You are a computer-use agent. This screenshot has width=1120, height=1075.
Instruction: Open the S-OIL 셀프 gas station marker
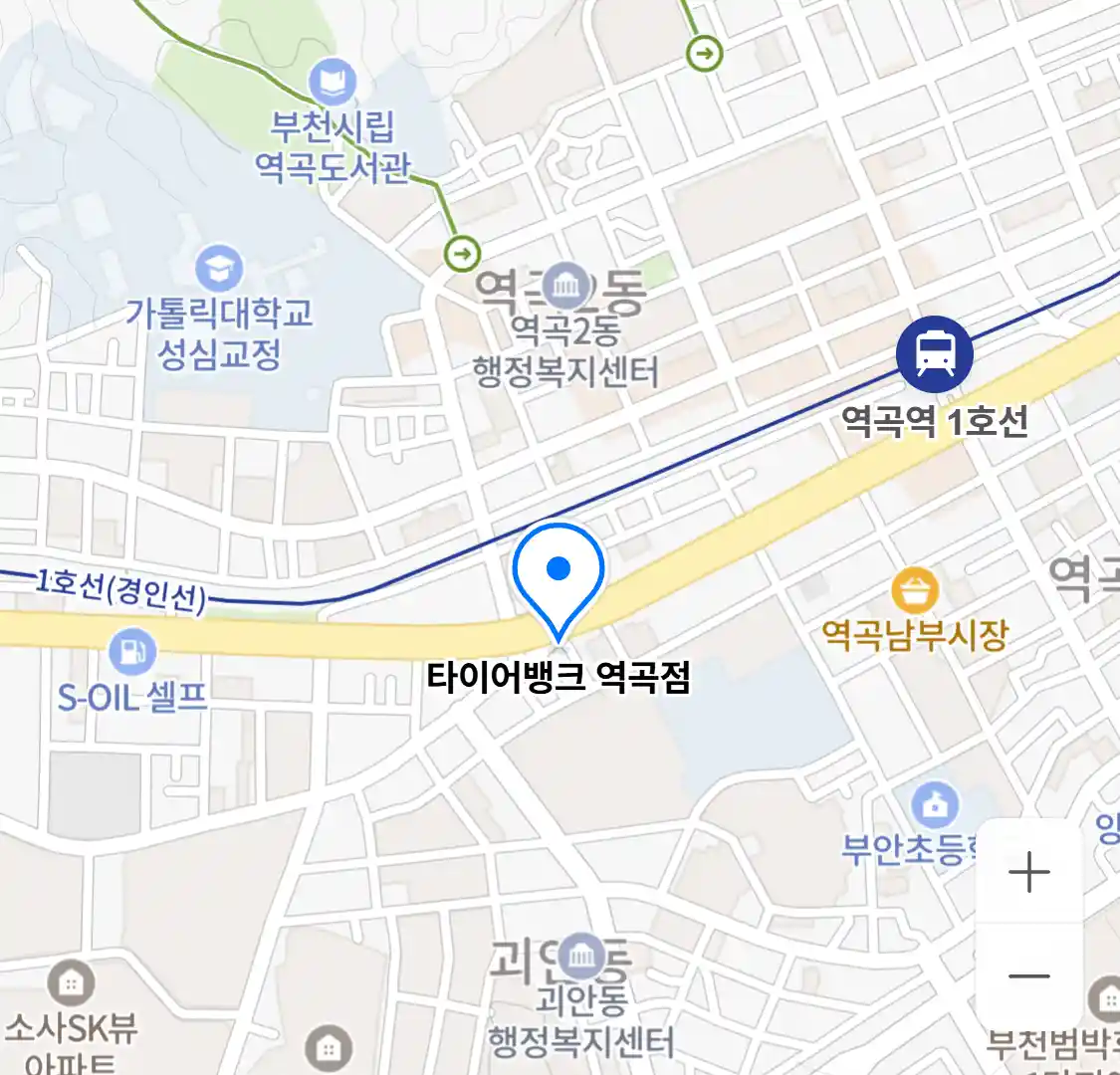click(x=131, y=653)
